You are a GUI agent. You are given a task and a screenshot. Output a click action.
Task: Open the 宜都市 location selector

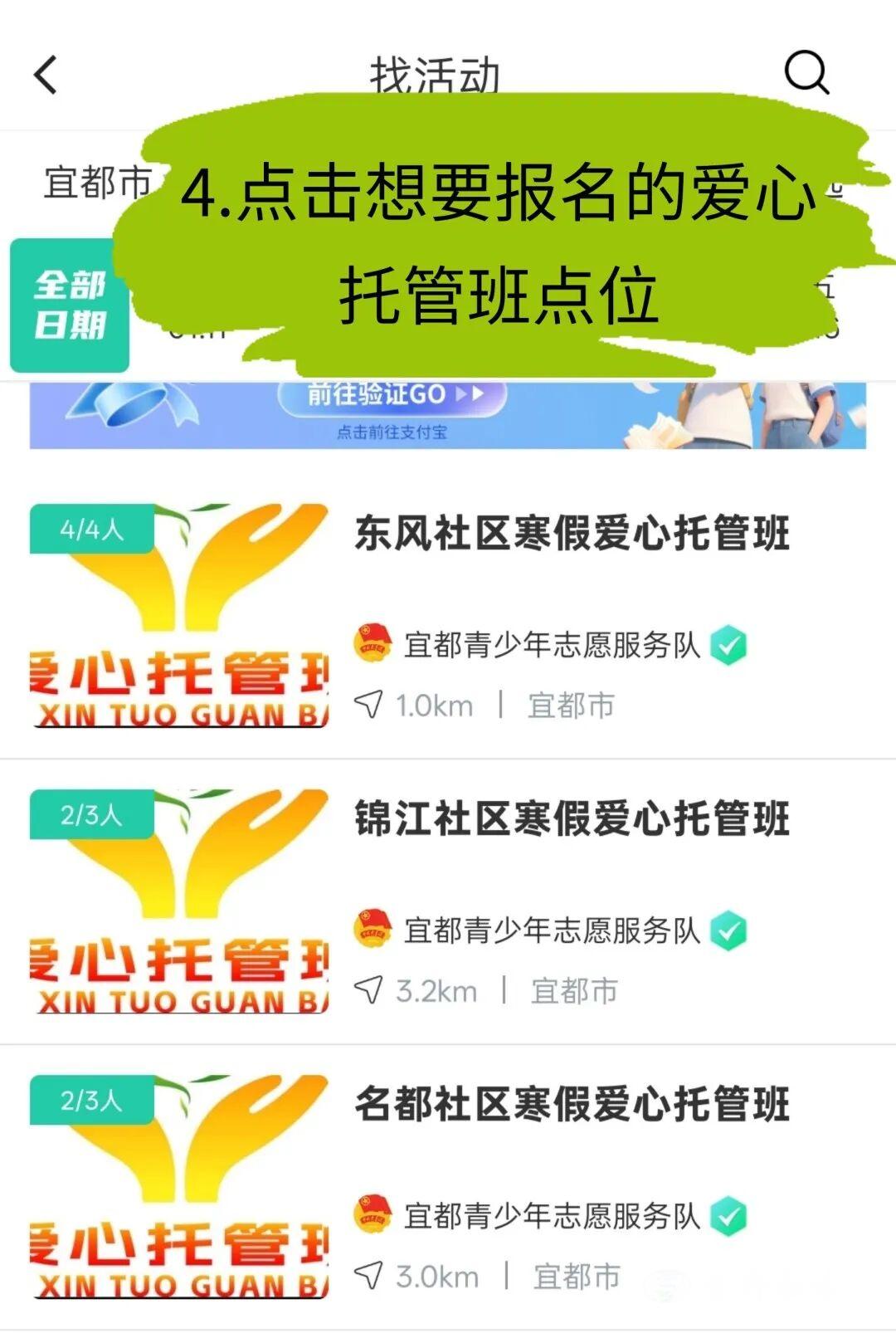(x=97, y=183)
